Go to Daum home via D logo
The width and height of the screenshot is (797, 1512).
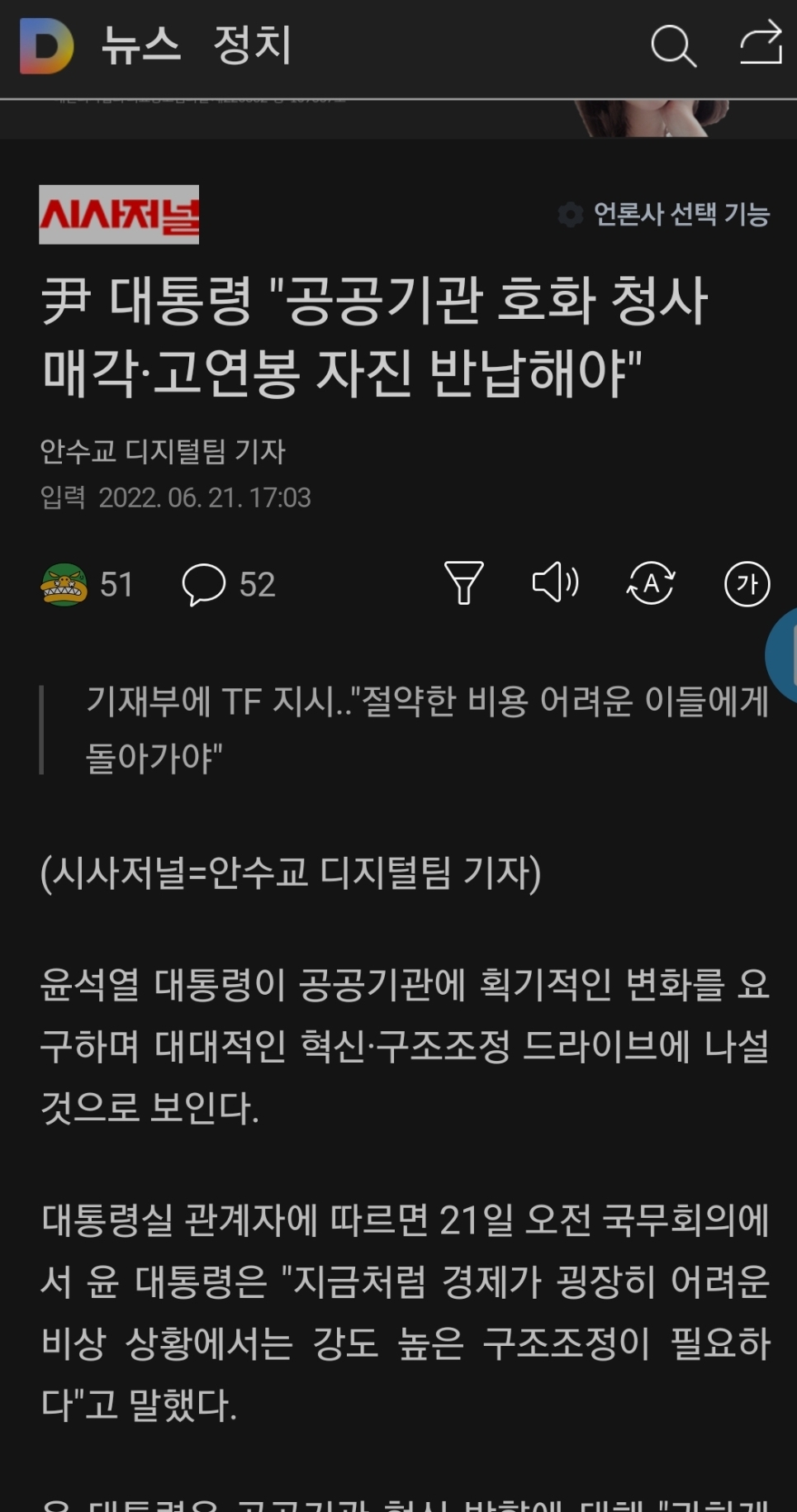[46, 45]
